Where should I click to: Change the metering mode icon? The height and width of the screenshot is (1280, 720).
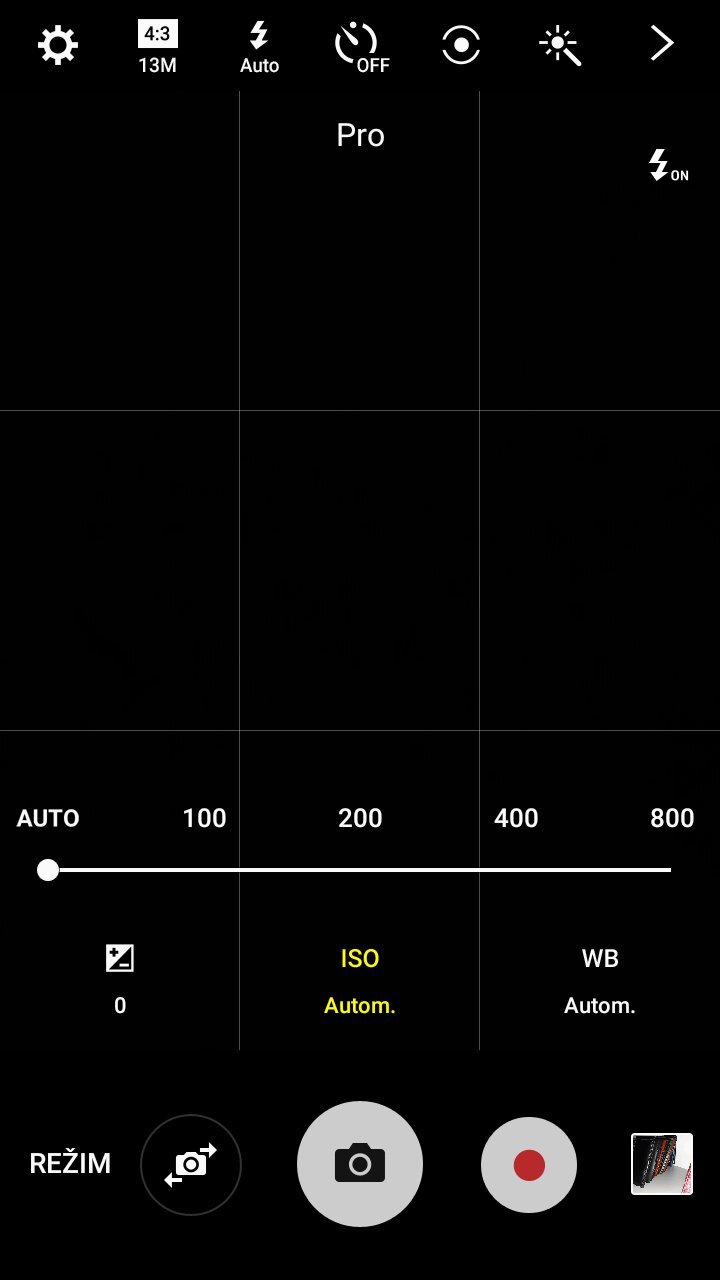click(x=461, y=46)
